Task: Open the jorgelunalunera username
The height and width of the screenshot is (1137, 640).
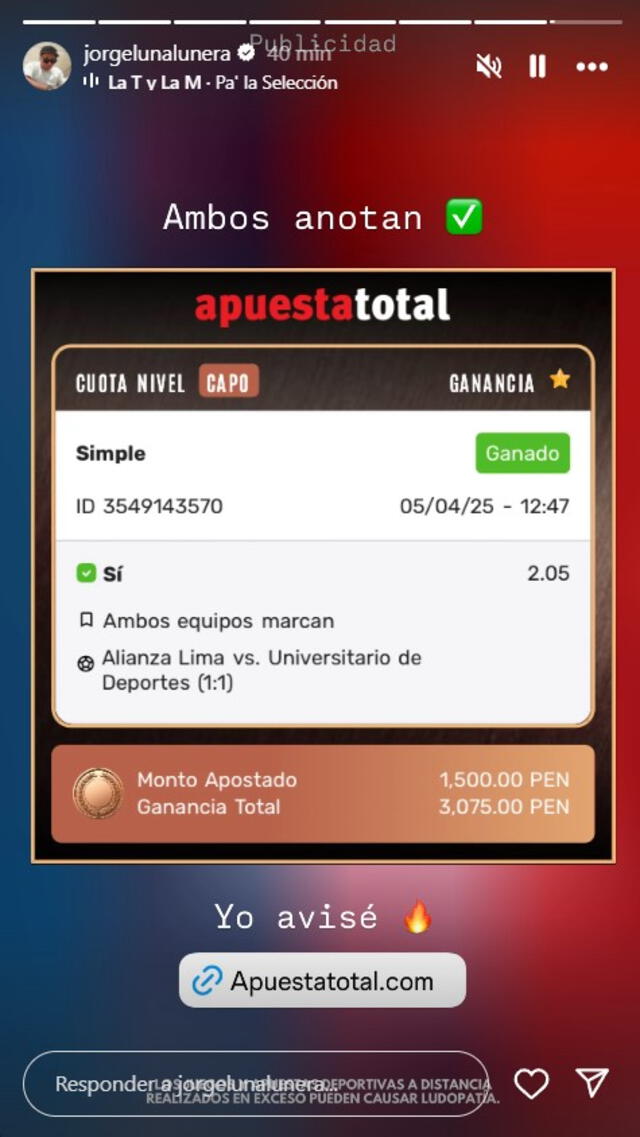Action: 157,53
